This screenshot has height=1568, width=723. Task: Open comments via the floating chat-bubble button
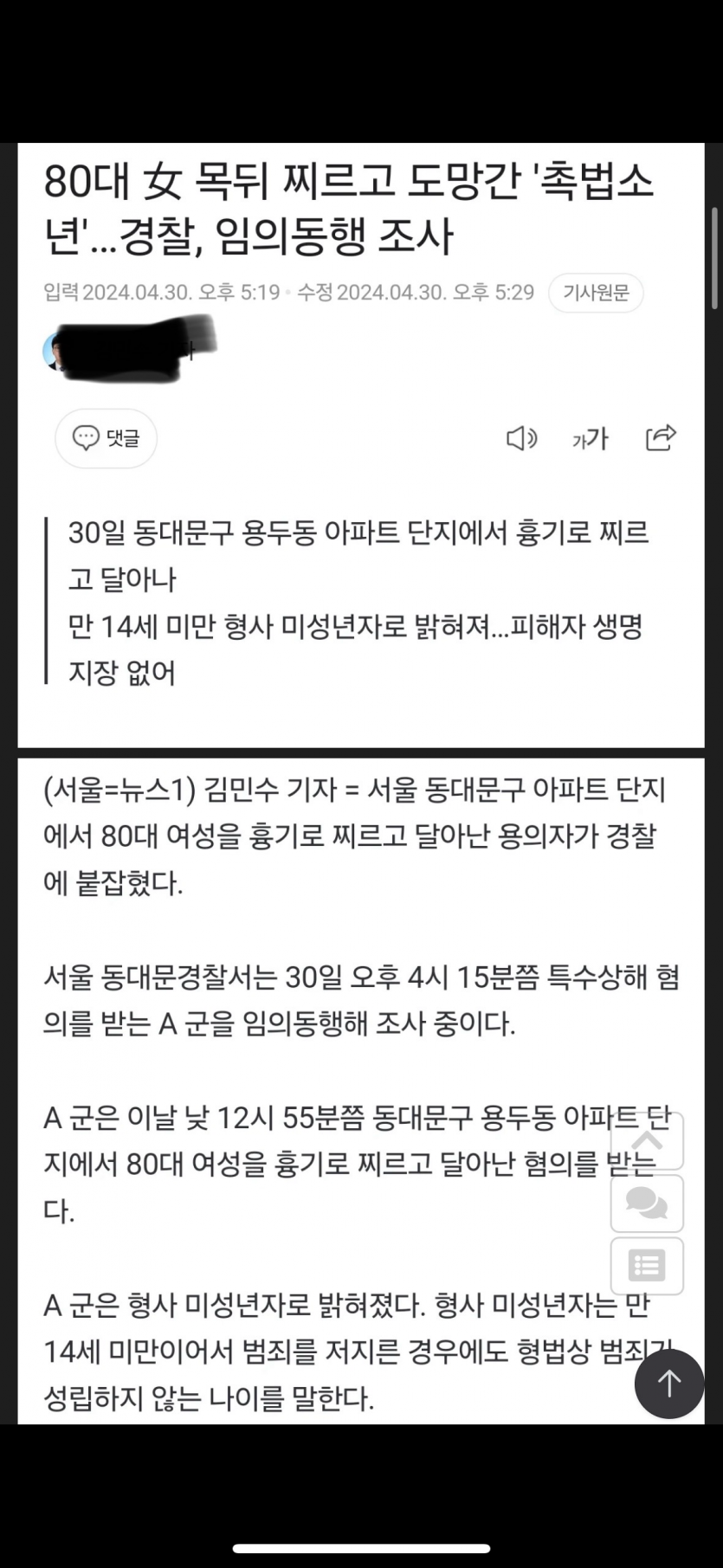[x=647, y=1203]
